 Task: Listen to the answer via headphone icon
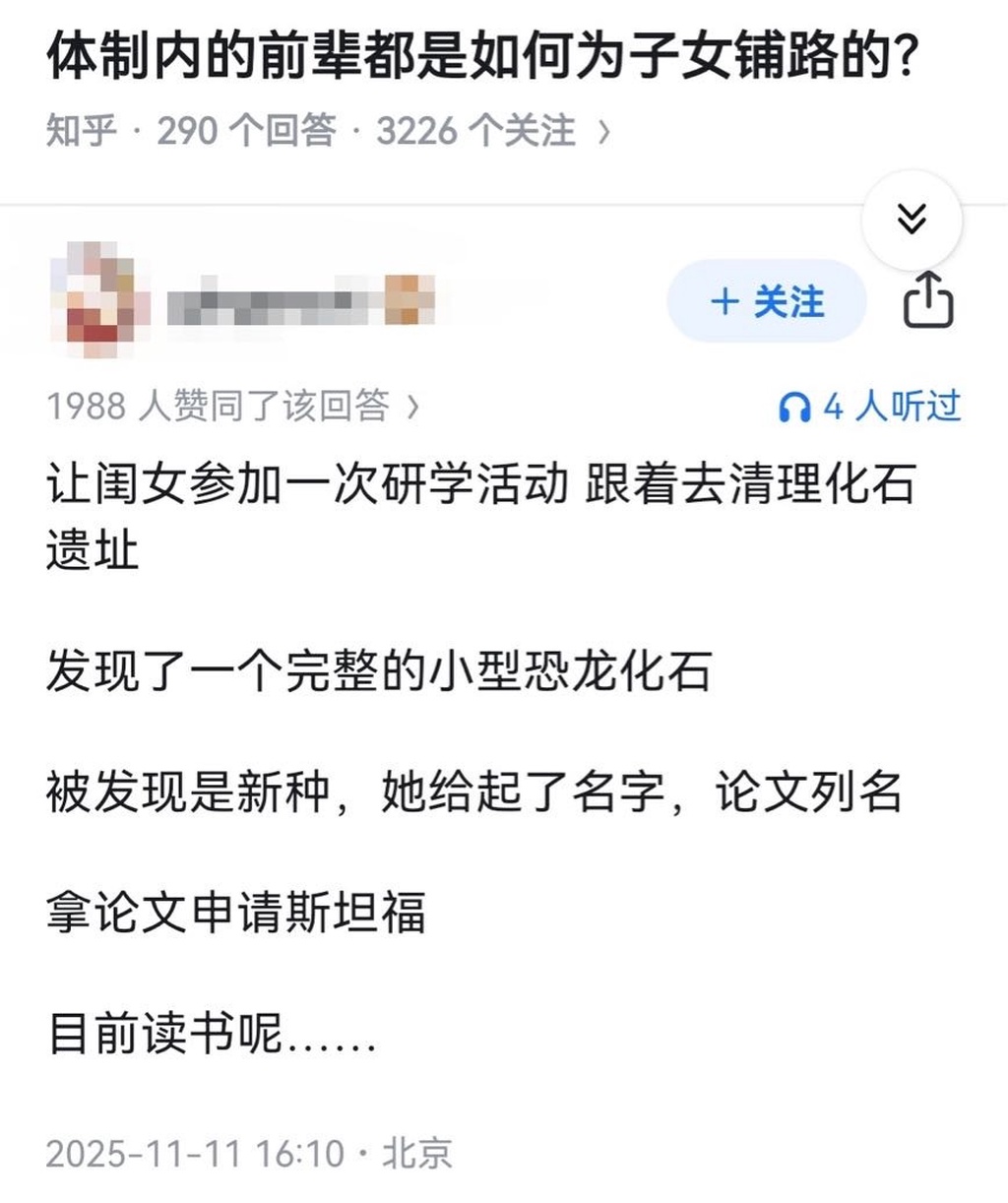click(x=794, y=407)
